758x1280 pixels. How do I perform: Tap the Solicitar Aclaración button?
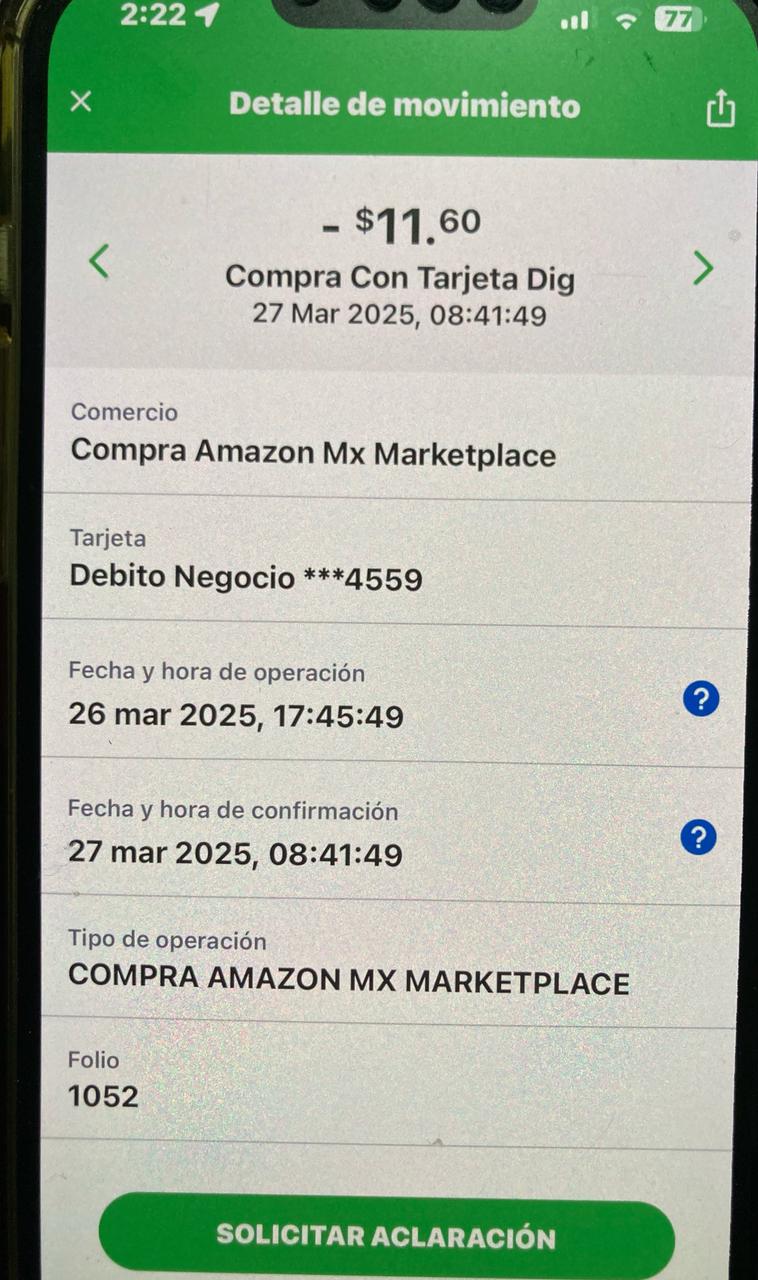386,1235
